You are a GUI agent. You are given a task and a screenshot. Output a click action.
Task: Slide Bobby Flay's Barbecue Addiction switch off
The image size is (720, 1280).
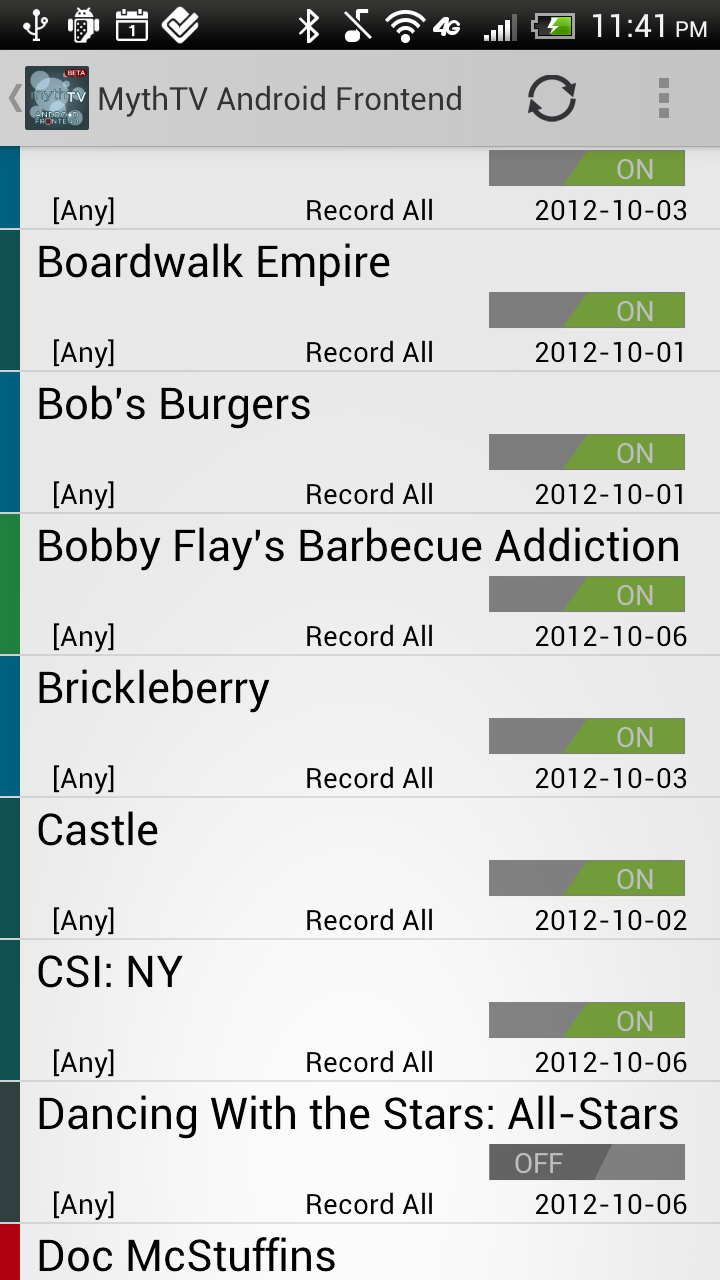[x=586, y=594]
